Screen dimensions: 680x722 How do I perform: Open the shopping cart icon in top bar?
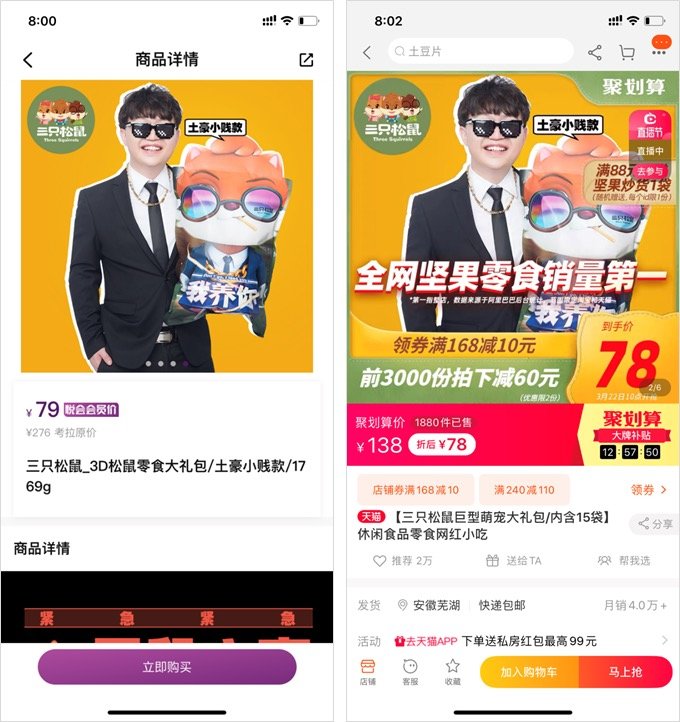pyautogui.click(x=627, y=52)
